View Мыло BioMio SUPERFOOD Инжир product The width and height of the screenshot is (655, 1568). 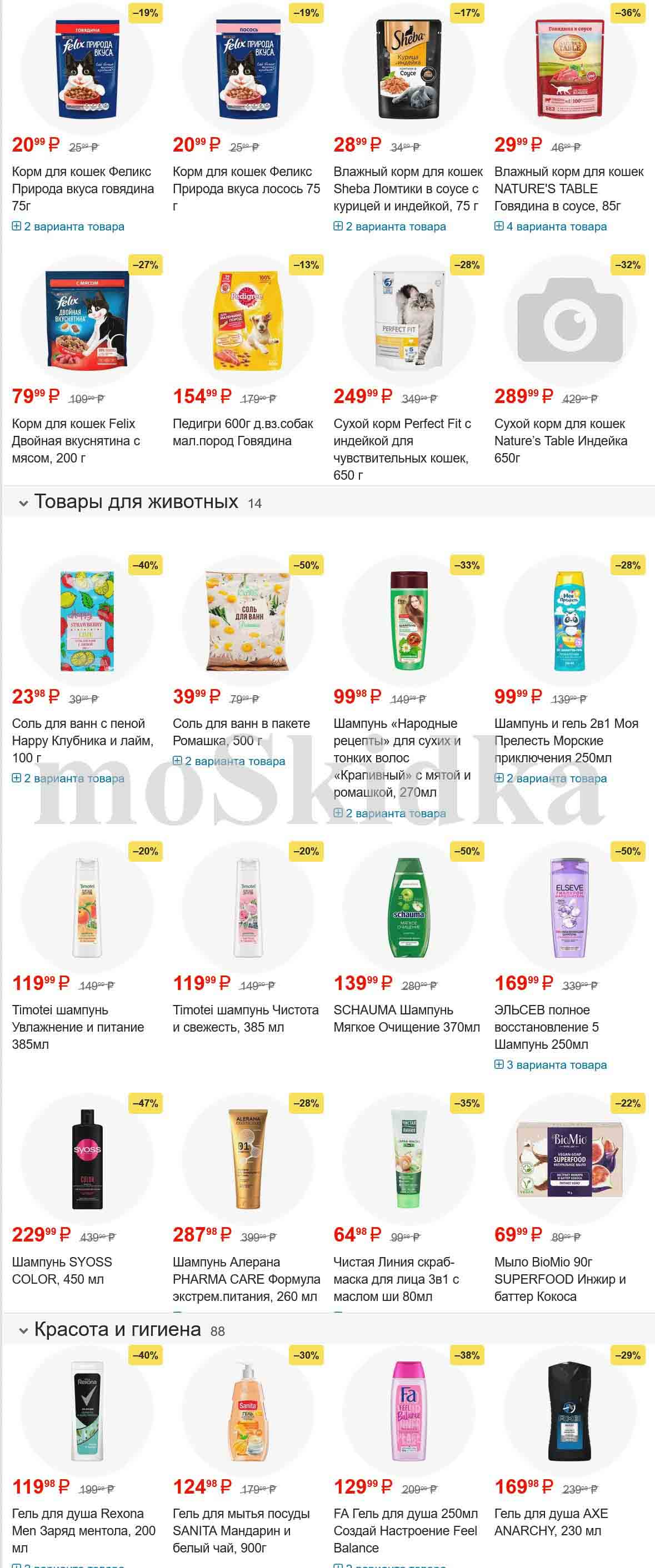559,1278
